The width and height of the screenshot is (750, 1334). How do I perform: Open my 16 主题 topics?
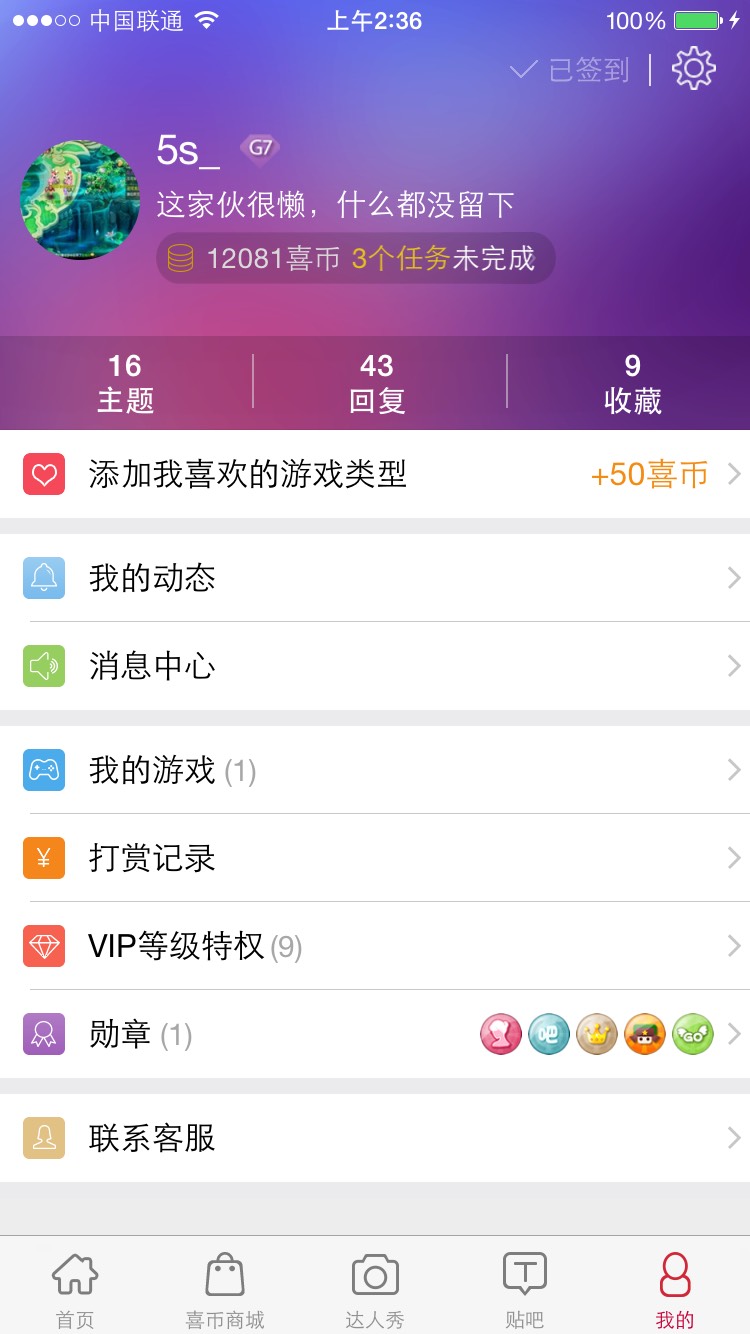click(x=125, y=382)
